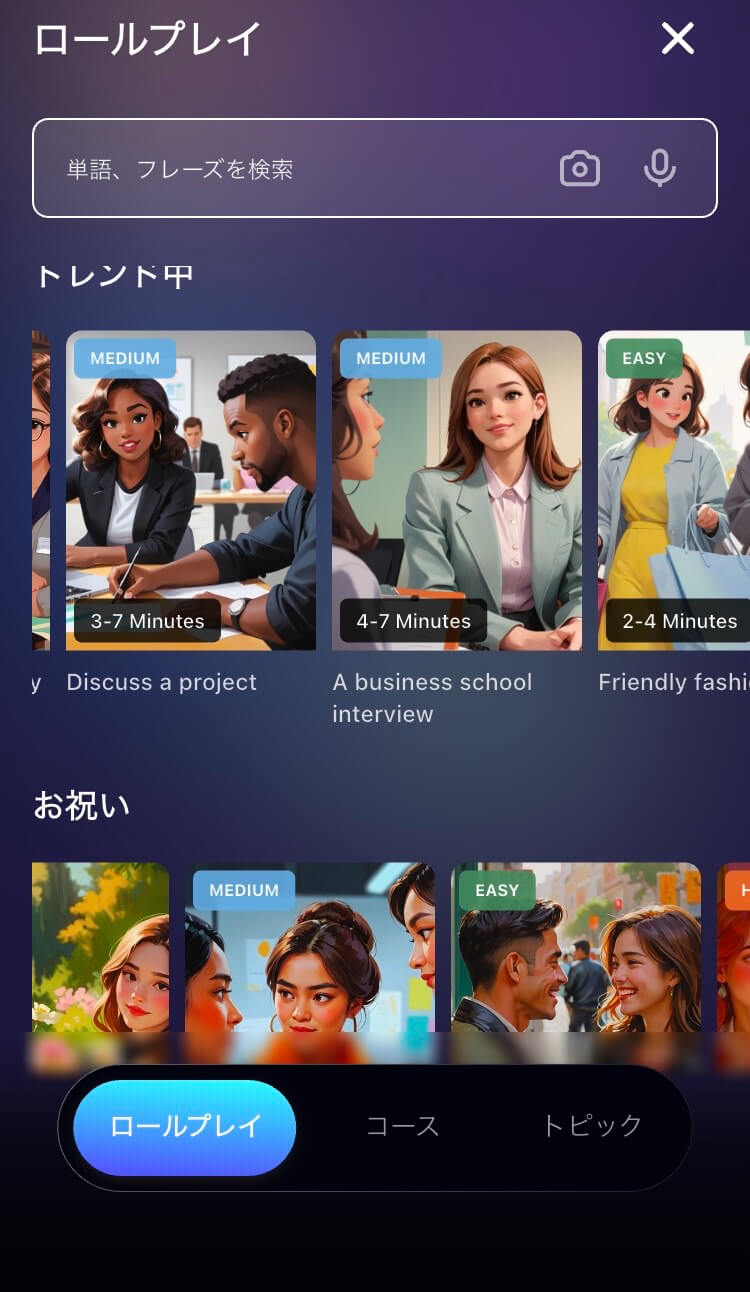Open camera search in the search bar
Screen dimensions: 750x1292
(579, 168)
